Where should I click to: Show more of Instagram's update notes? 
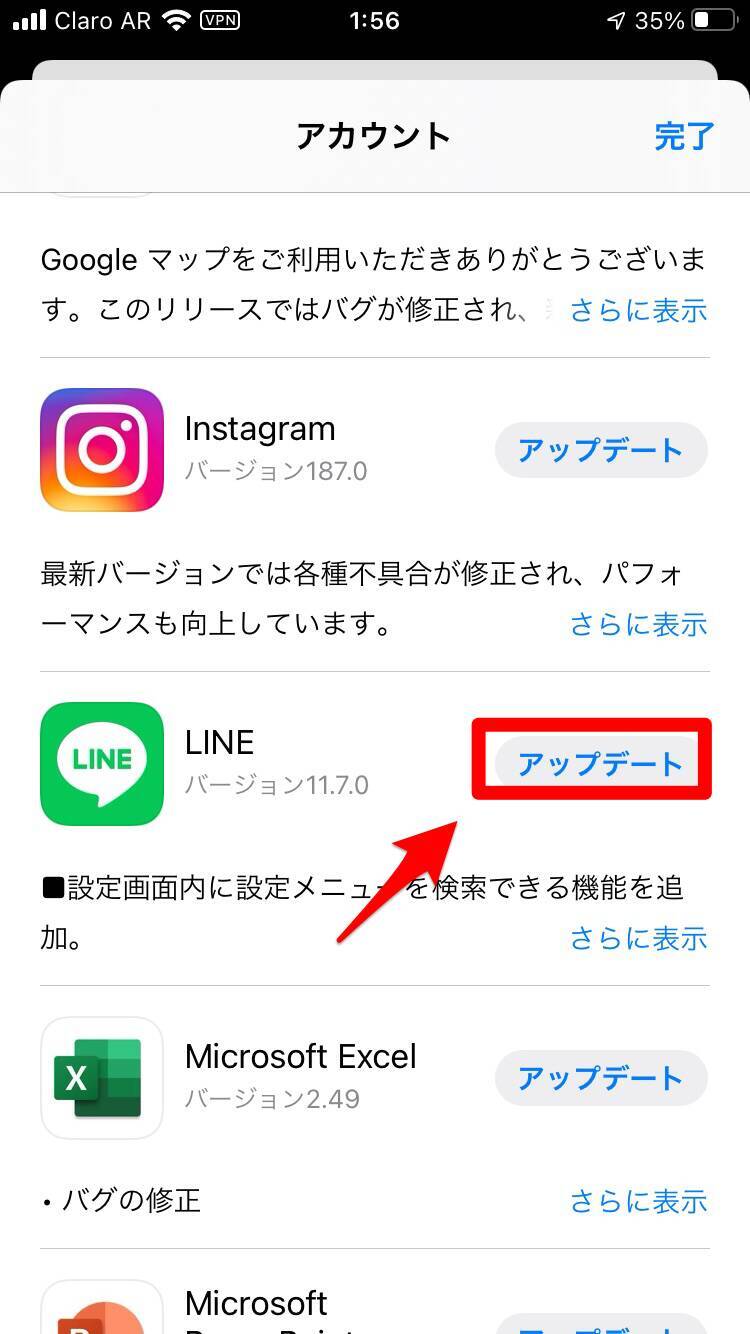point(638,624)
